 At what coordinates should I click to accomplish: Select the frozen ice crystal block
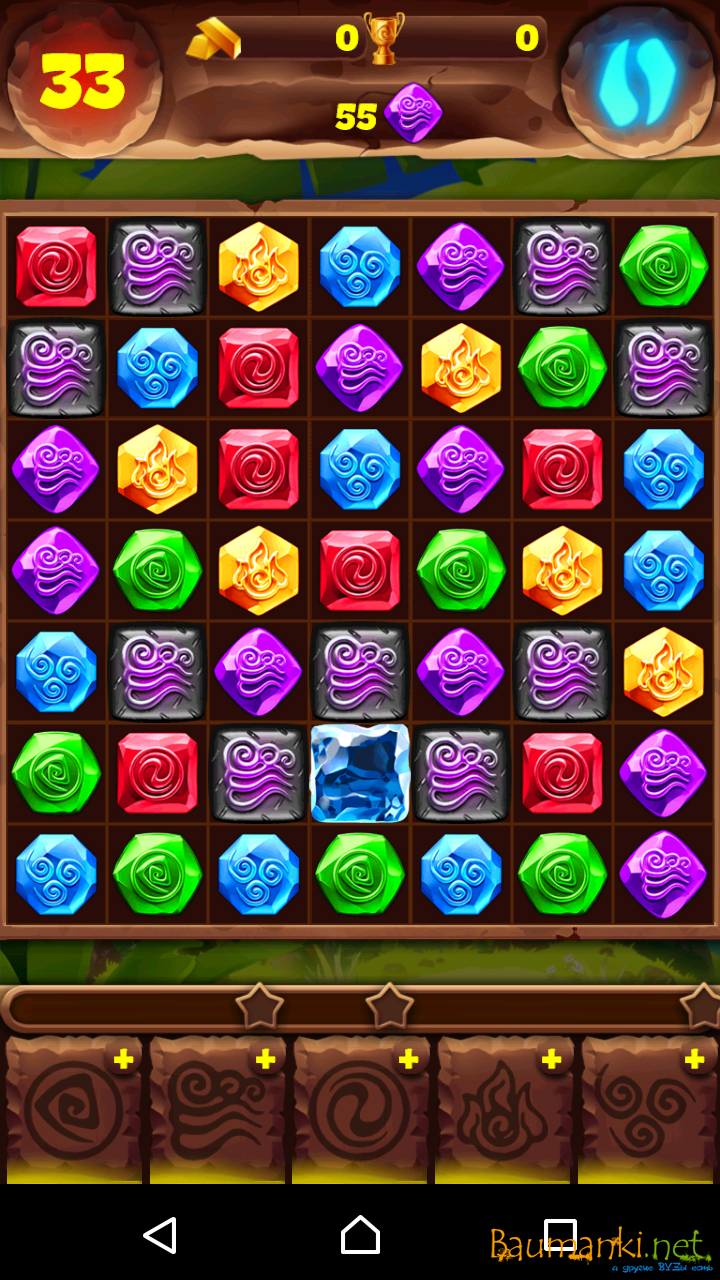[x=360, y=773]
